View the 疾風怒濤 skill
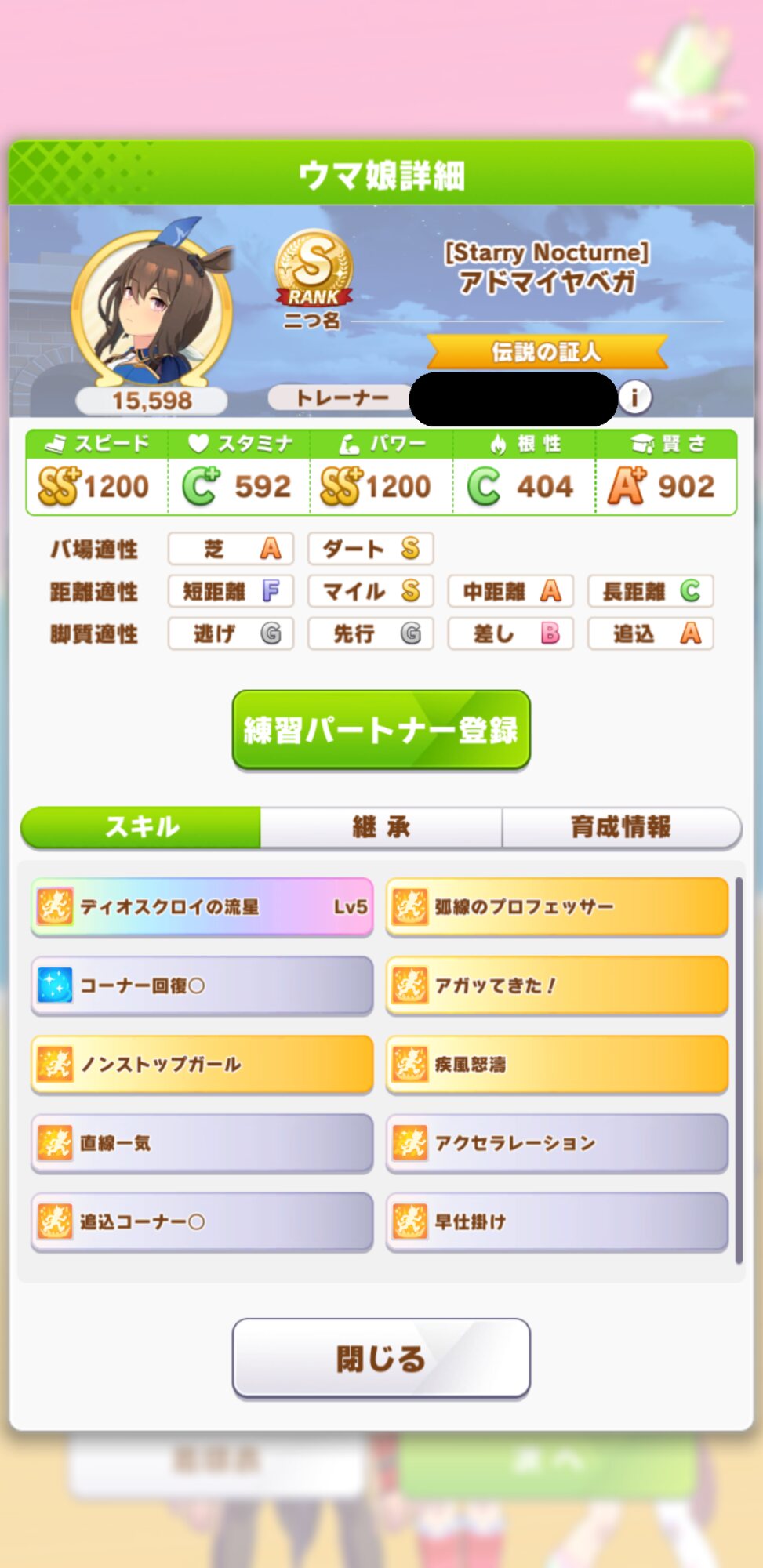 click(557, 1064)
